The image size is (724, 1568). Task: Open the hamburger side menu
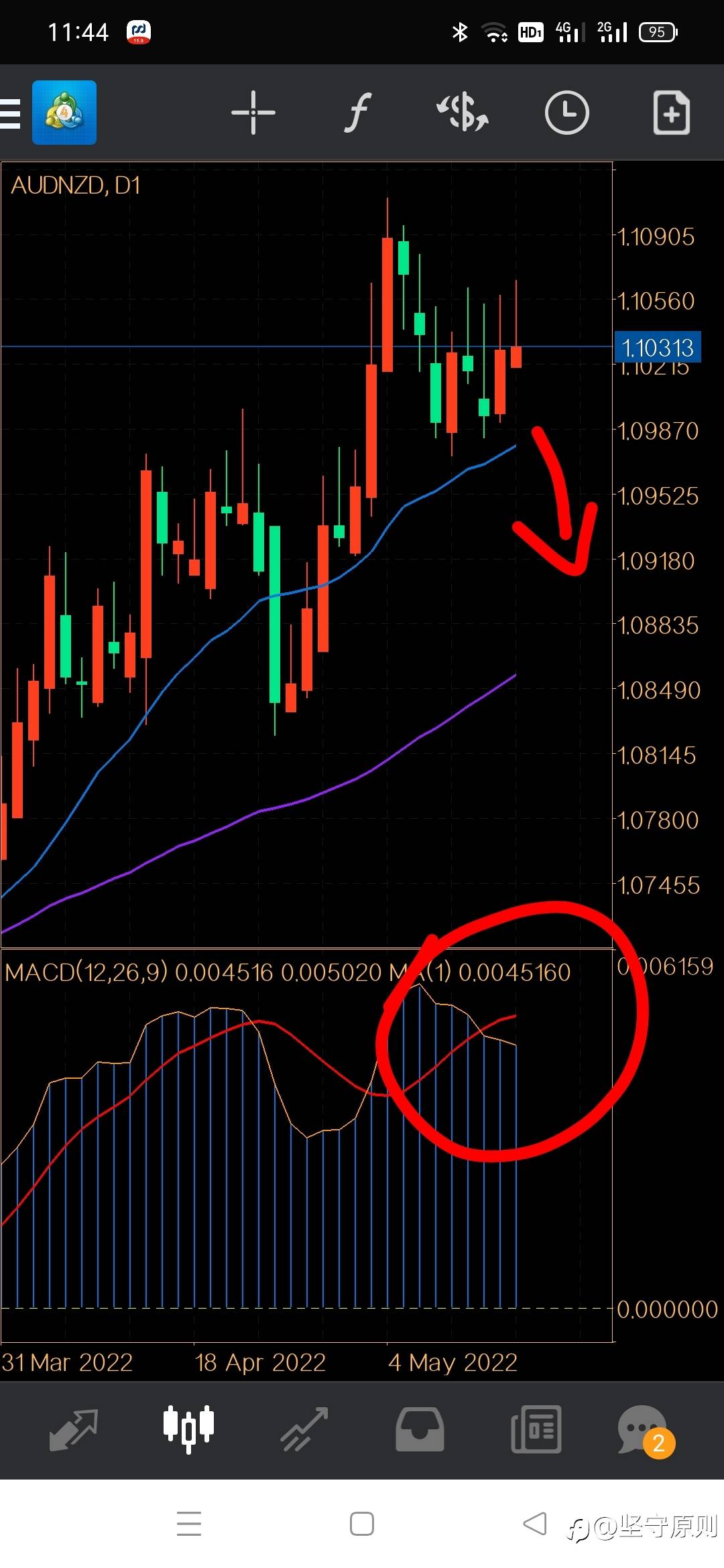[x=9, y=113]
